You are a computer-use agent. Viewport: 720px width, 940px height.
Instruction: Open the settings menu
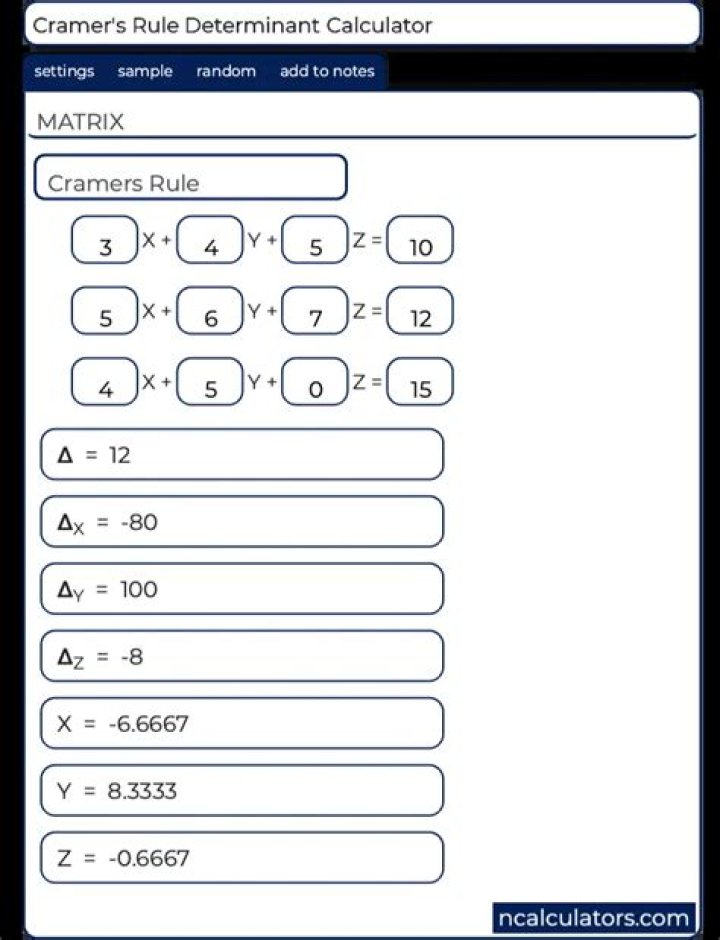(63, 71)
